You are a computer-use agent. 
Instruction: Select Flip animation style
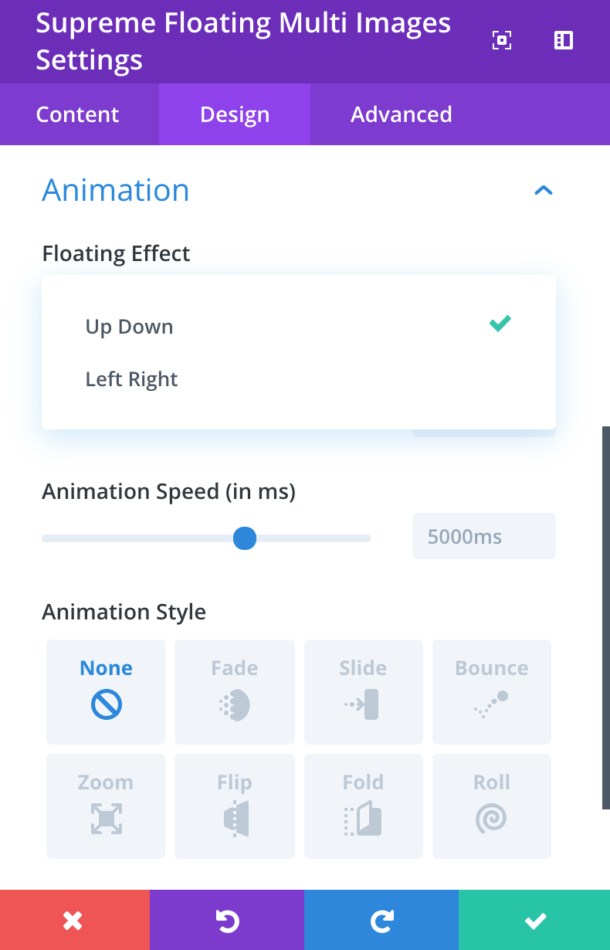(x=234, y=806)
